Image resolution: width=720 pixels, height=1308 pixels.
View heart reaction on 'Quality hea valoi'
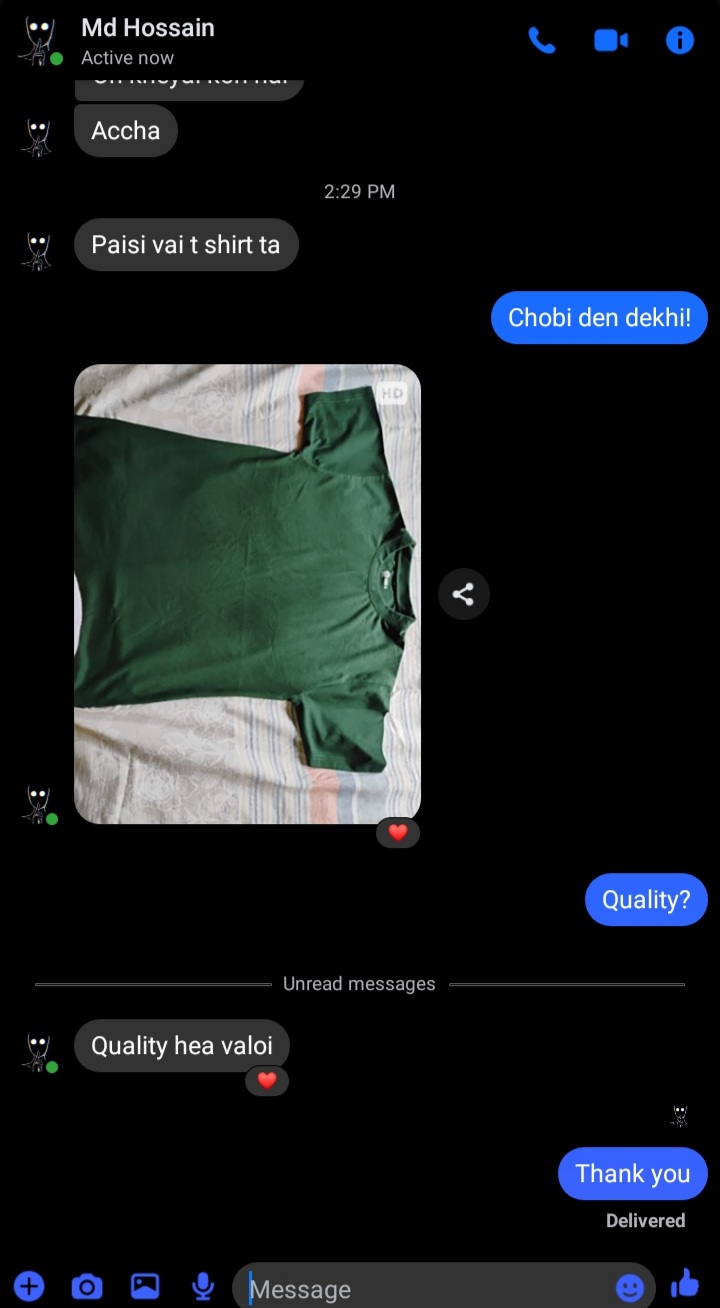coord(266,1080)
